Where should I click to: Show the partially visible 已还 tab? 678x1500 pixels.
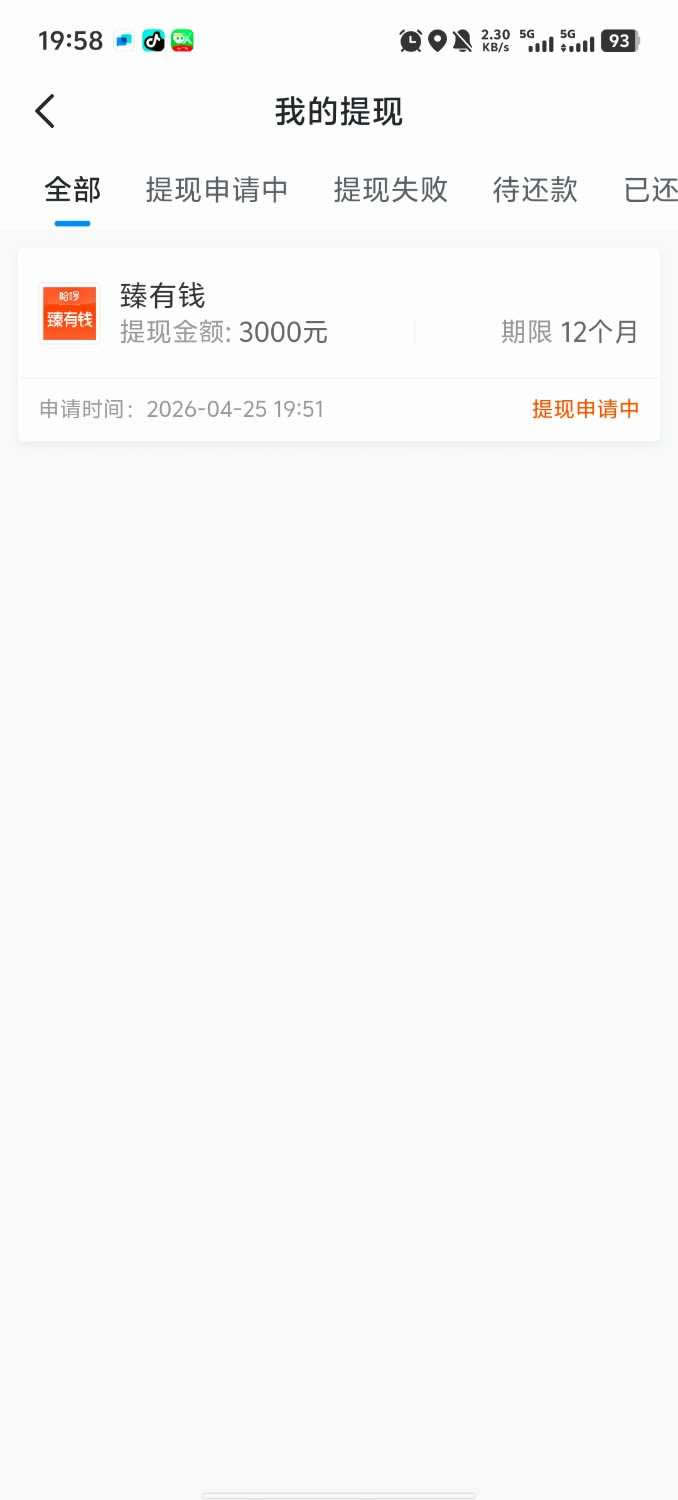(650, 190)
